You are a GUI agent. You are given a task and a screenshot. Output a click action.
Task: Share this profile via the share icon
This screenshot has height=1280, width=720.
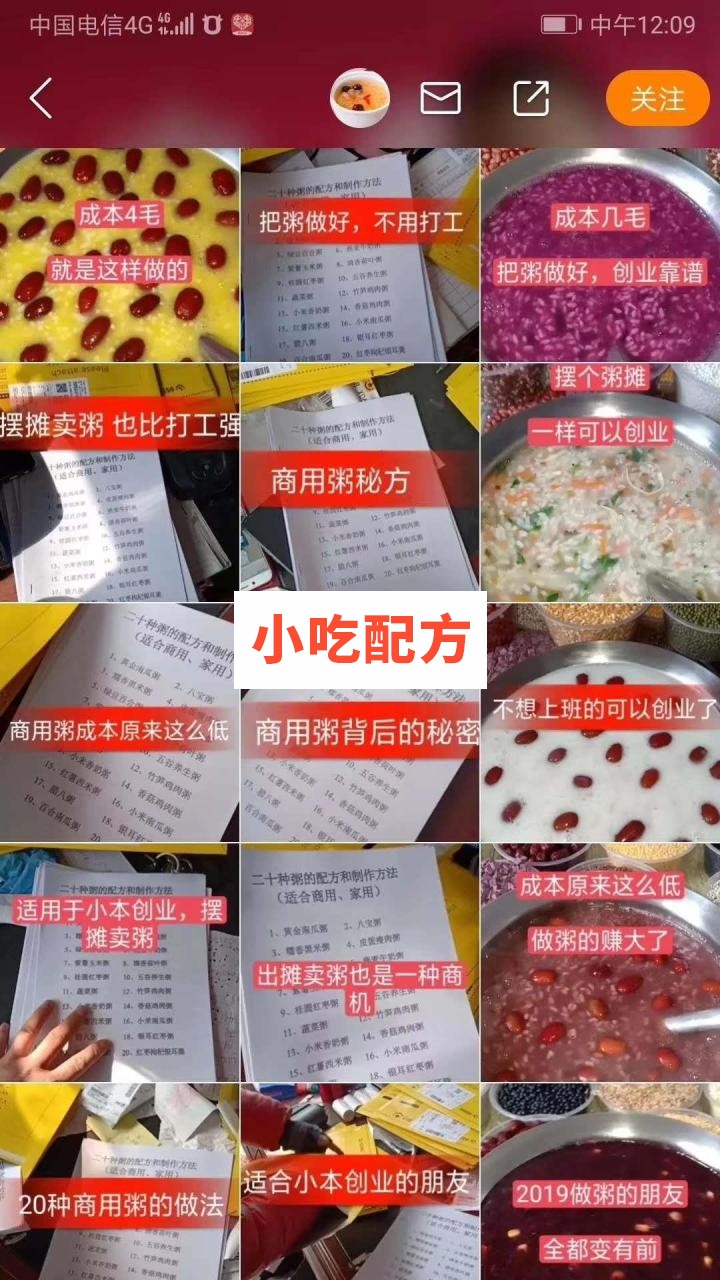(530, 98)
